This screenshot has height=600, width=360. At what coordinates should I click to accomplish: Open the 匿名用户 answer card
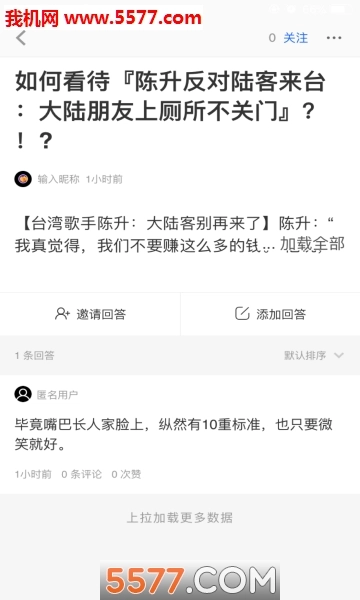(x=180, y=434)
